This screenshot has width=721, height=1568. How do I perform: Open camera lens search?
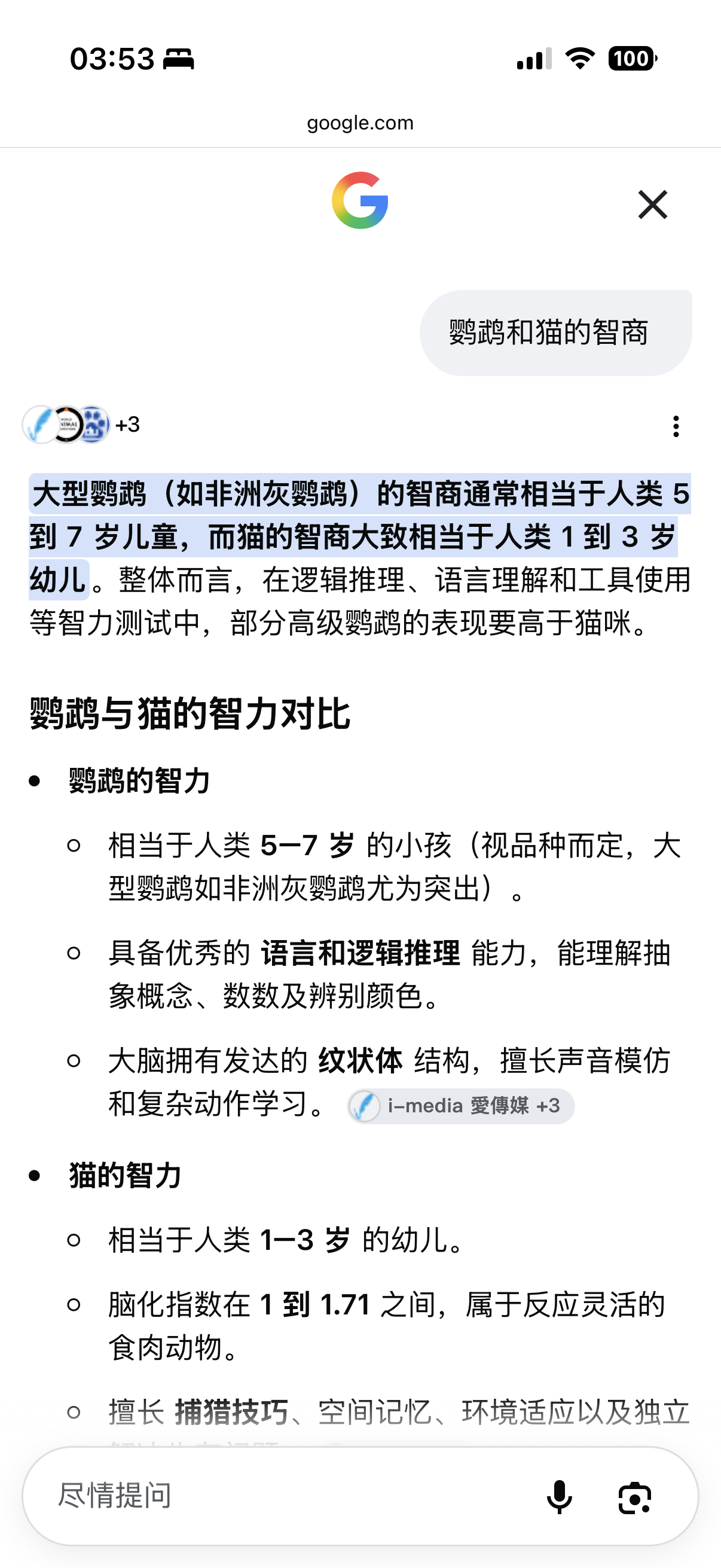tap(634, 1496)
